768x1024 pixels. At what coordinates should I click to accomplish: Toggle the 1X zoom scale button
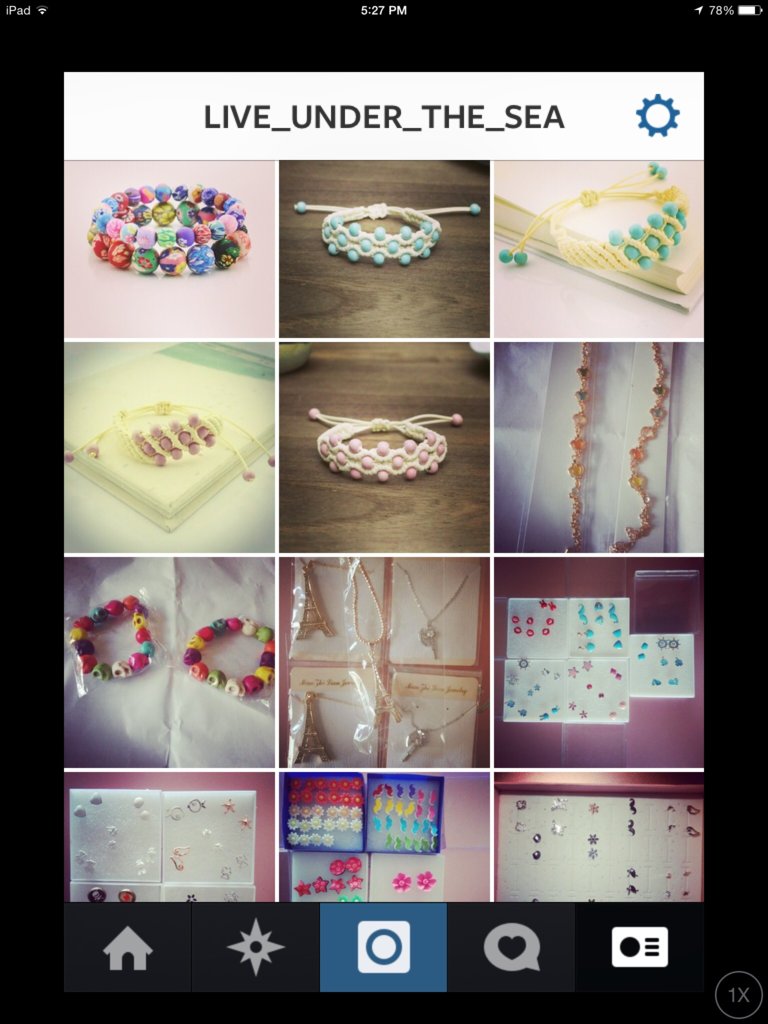pyautogui.click(x=739, y=995)
